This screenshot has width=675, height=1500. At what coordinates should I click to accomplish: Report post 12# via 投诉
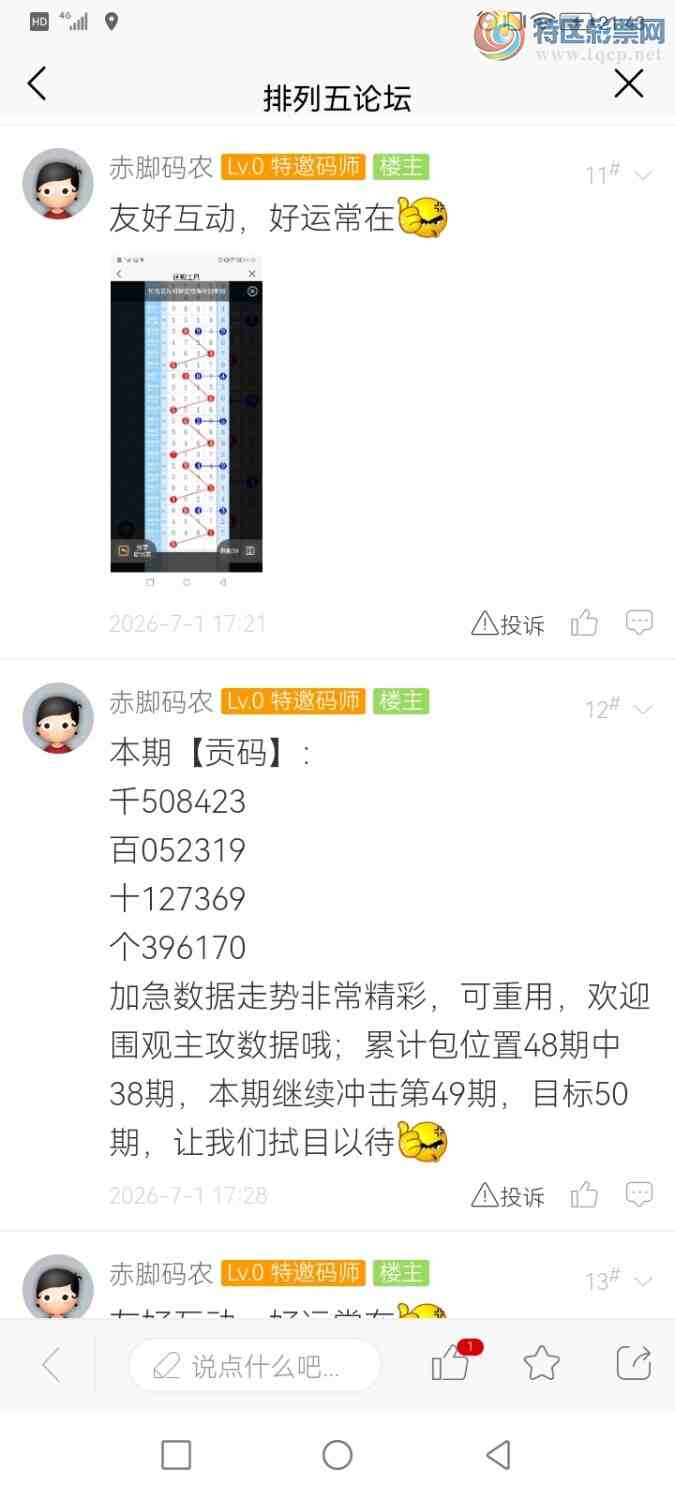(x=508, y=1195)
